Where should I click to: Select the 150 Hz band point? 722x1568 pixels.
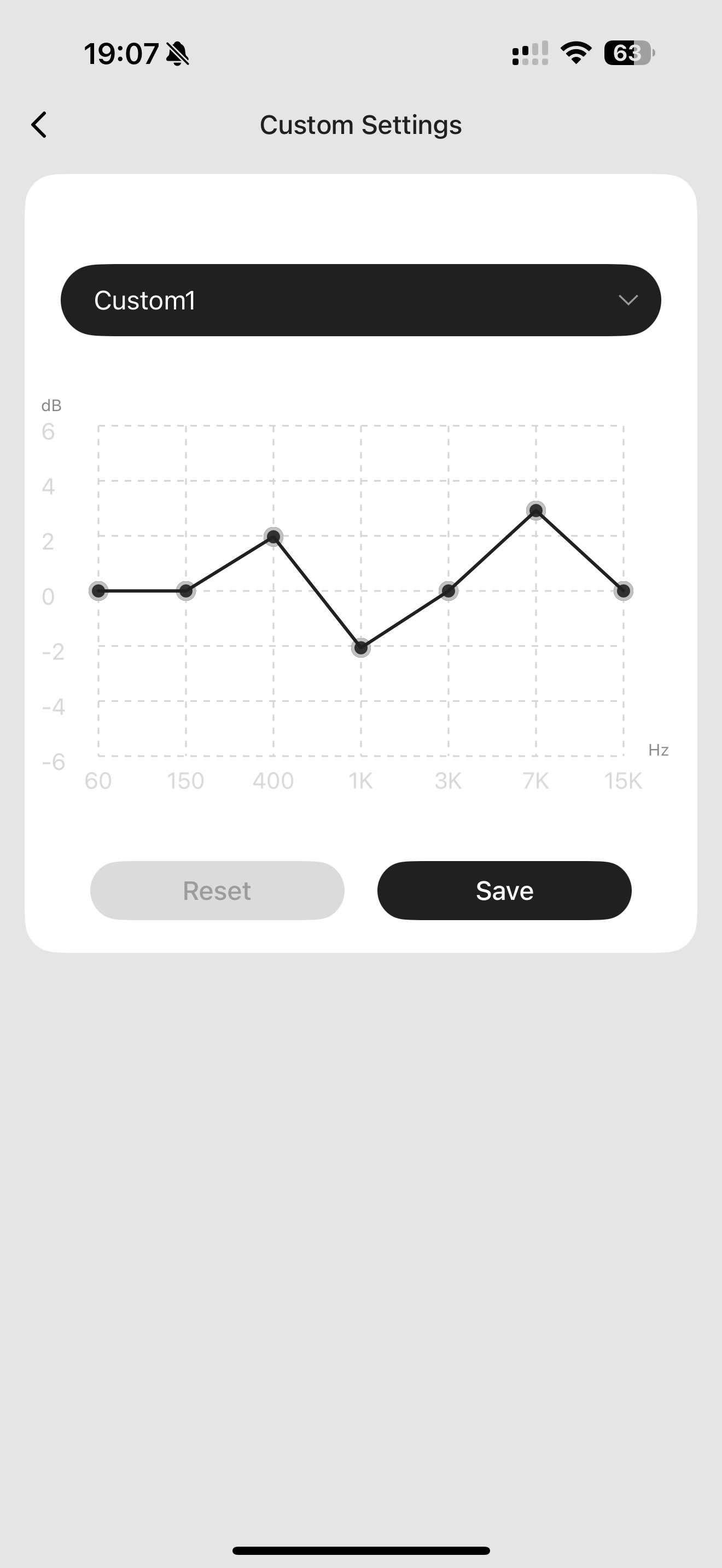point(185,590)
